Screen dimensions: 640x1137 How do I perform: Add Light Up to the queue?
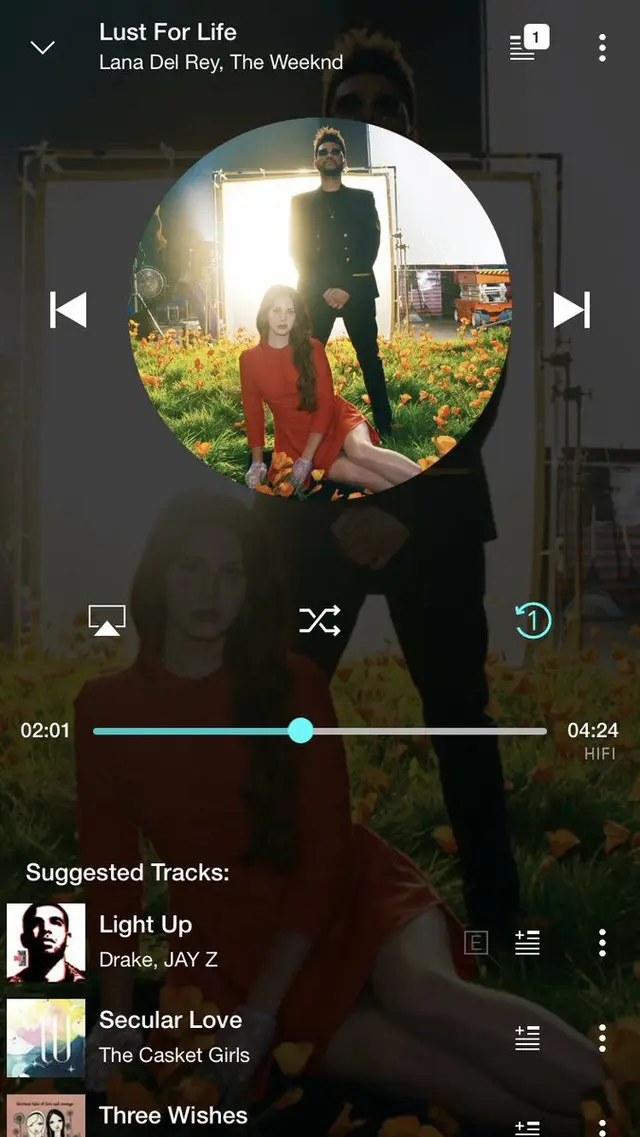tap(527, 942)
